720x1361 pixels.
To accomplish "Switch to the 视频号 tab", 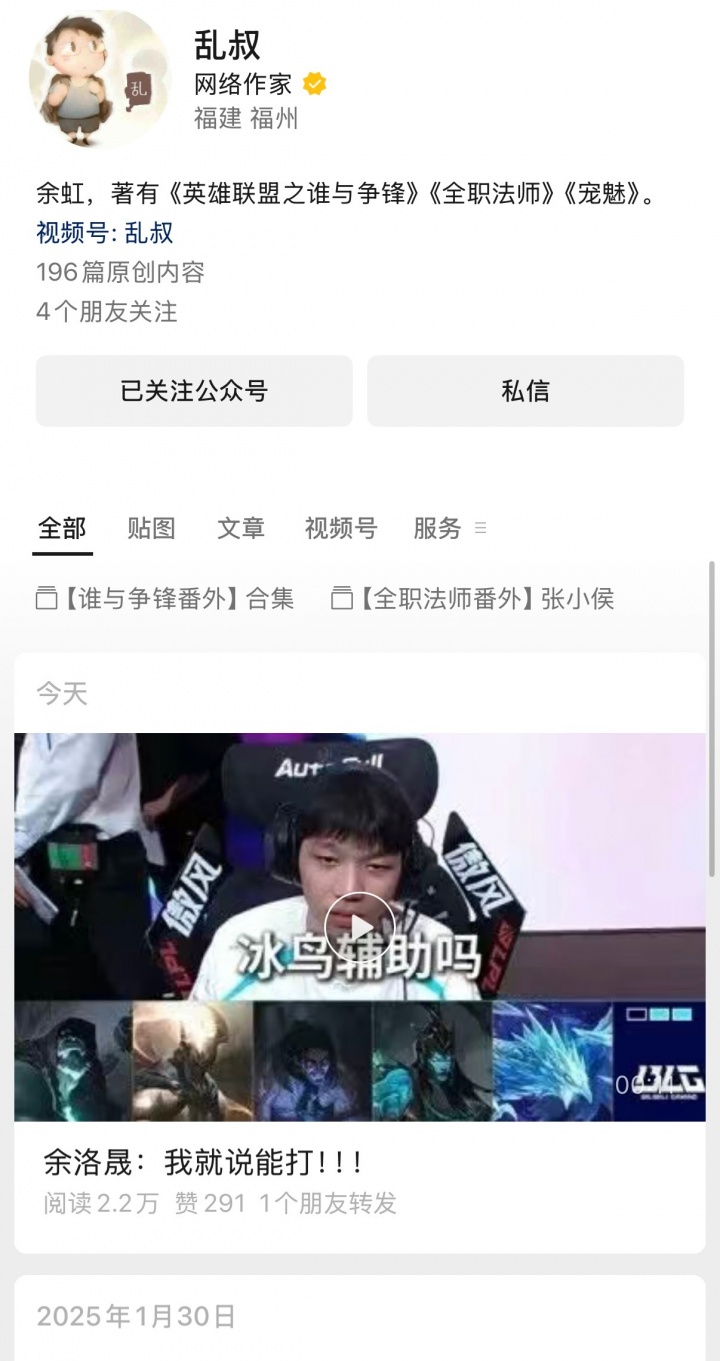I will coord(340,528).
